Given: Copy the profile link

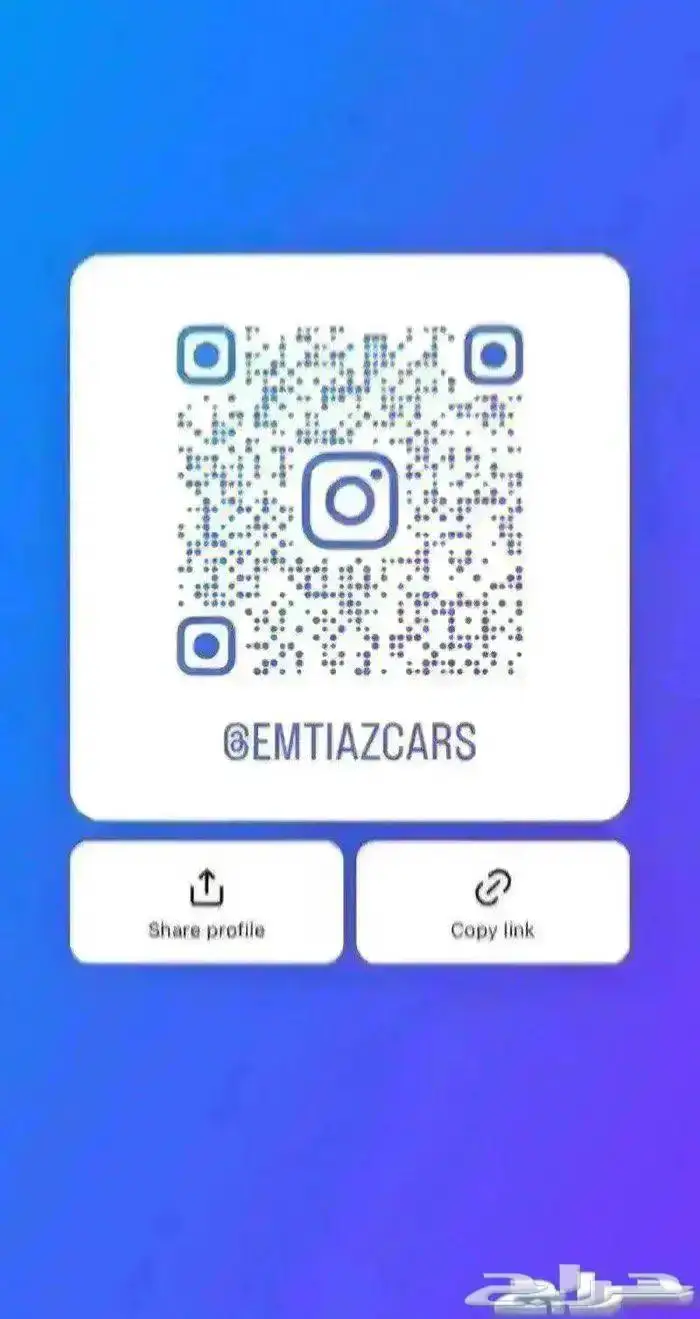Looking at the screenshot, I should (492, 902).
